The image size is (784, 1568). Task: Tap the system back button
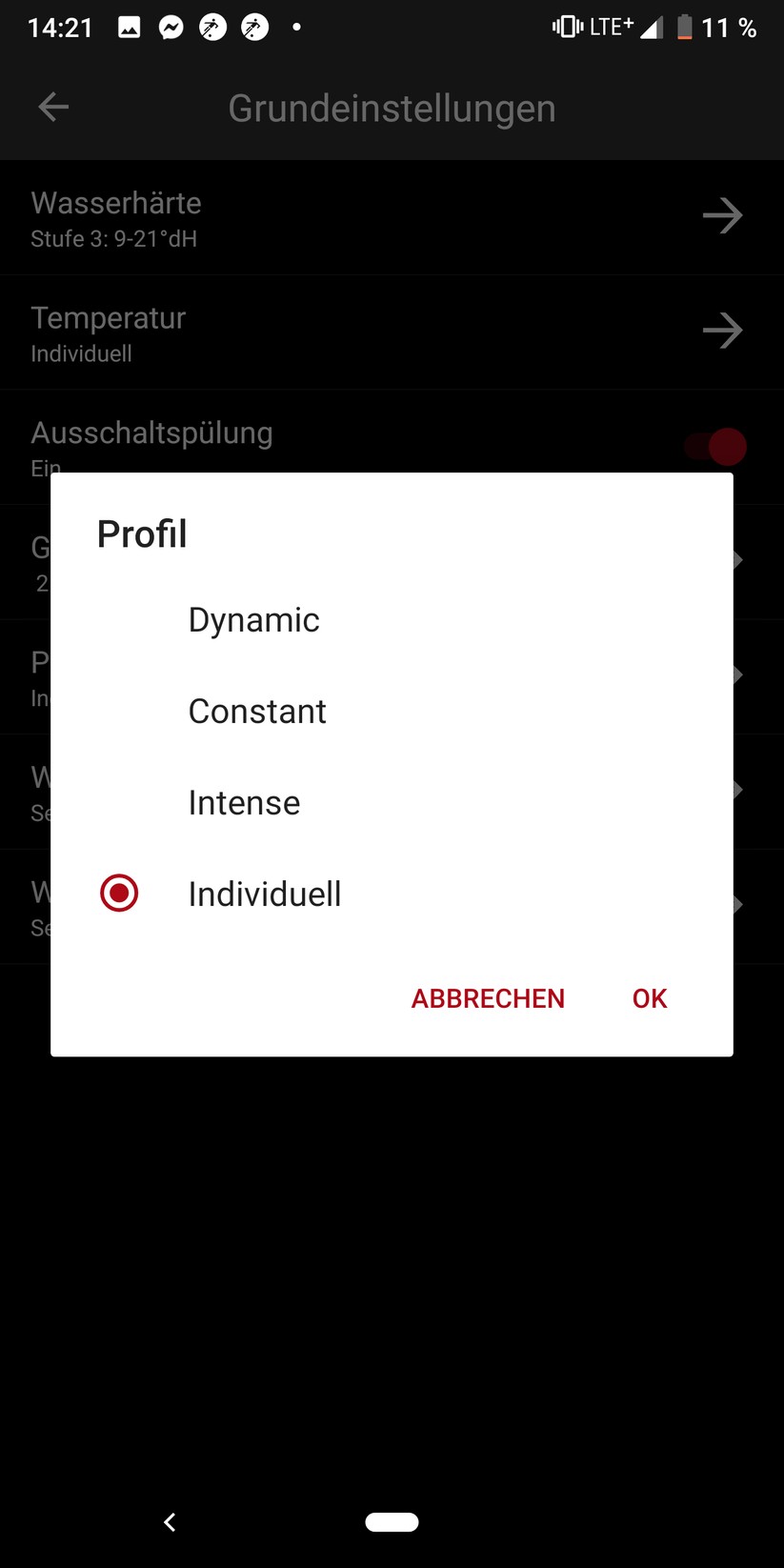pyautogui.click(x=170, y=1522)
